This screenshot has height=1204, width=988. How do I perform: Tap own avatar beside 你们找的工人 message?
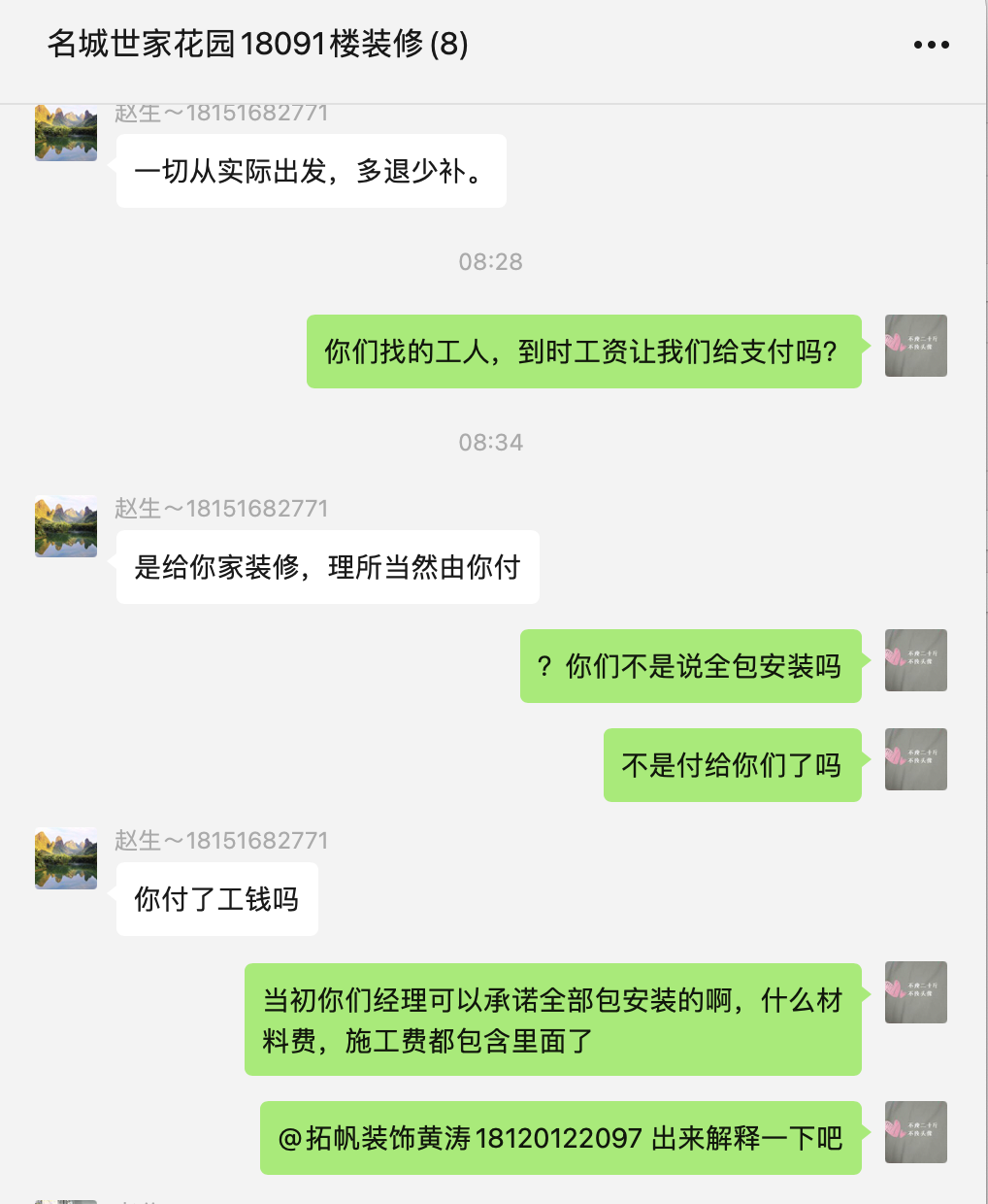915,346
